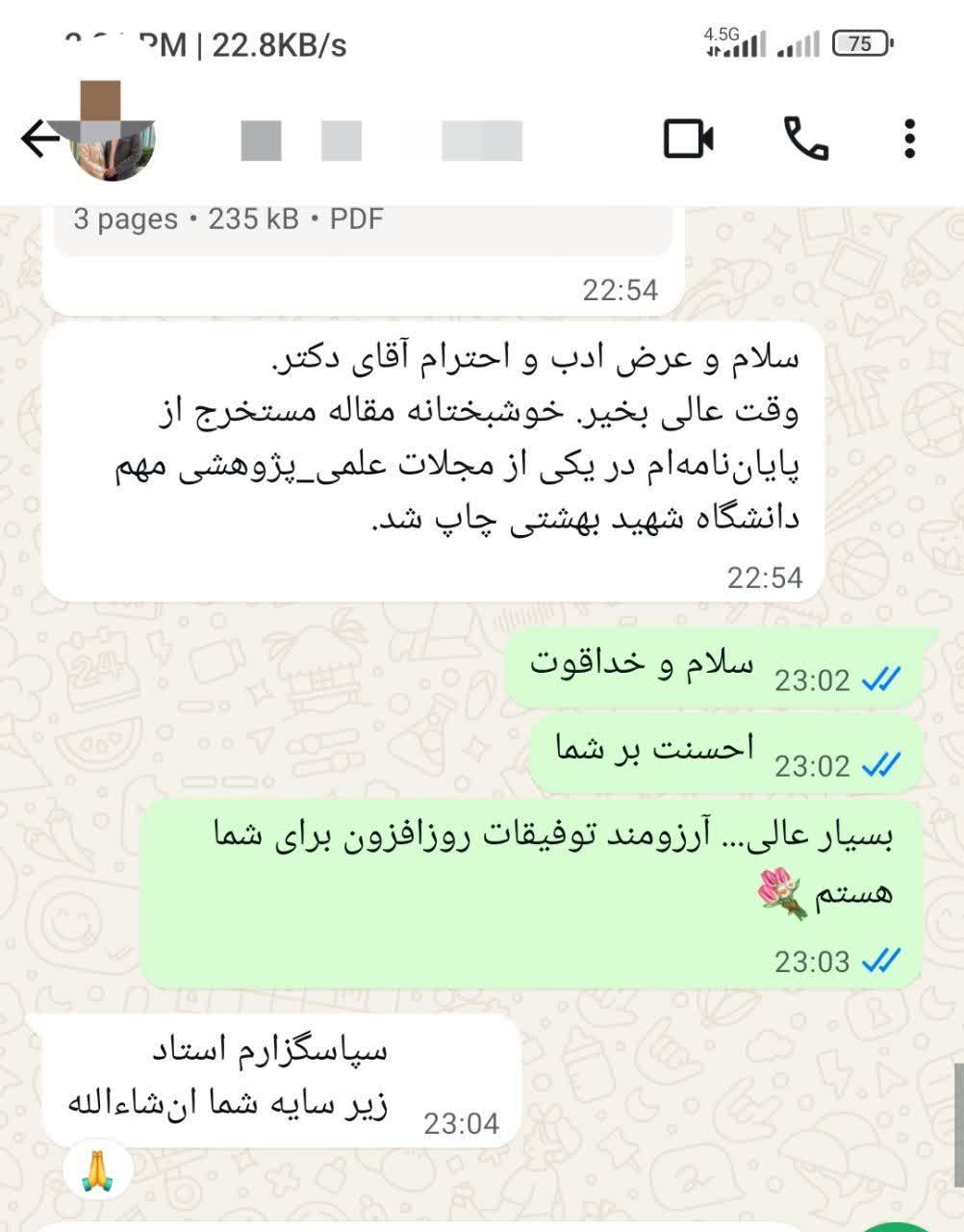This screenshot has width=964, height=1232.
Task: Go back to the chat list
Action: pyautogui.click(x=38, y=140)
